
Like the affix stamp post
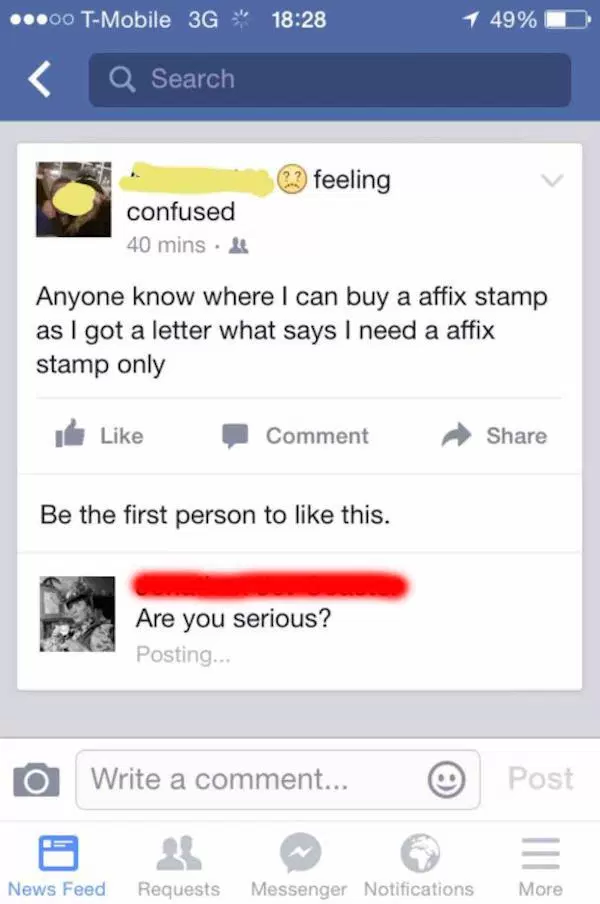[x=99, y=436]
